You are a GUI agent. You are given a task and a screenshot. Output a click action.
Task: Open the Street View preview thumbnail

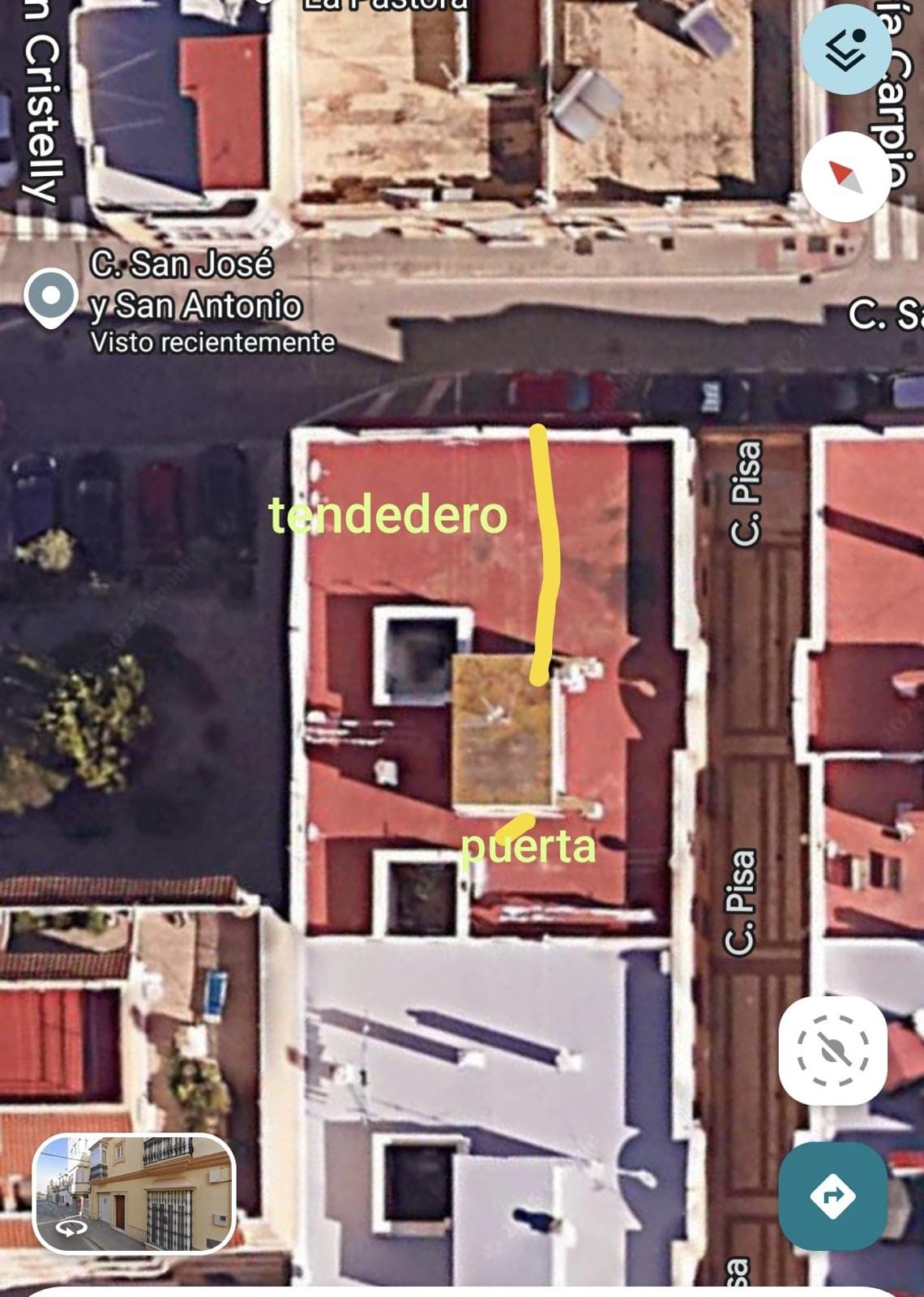click(135, 1192)
